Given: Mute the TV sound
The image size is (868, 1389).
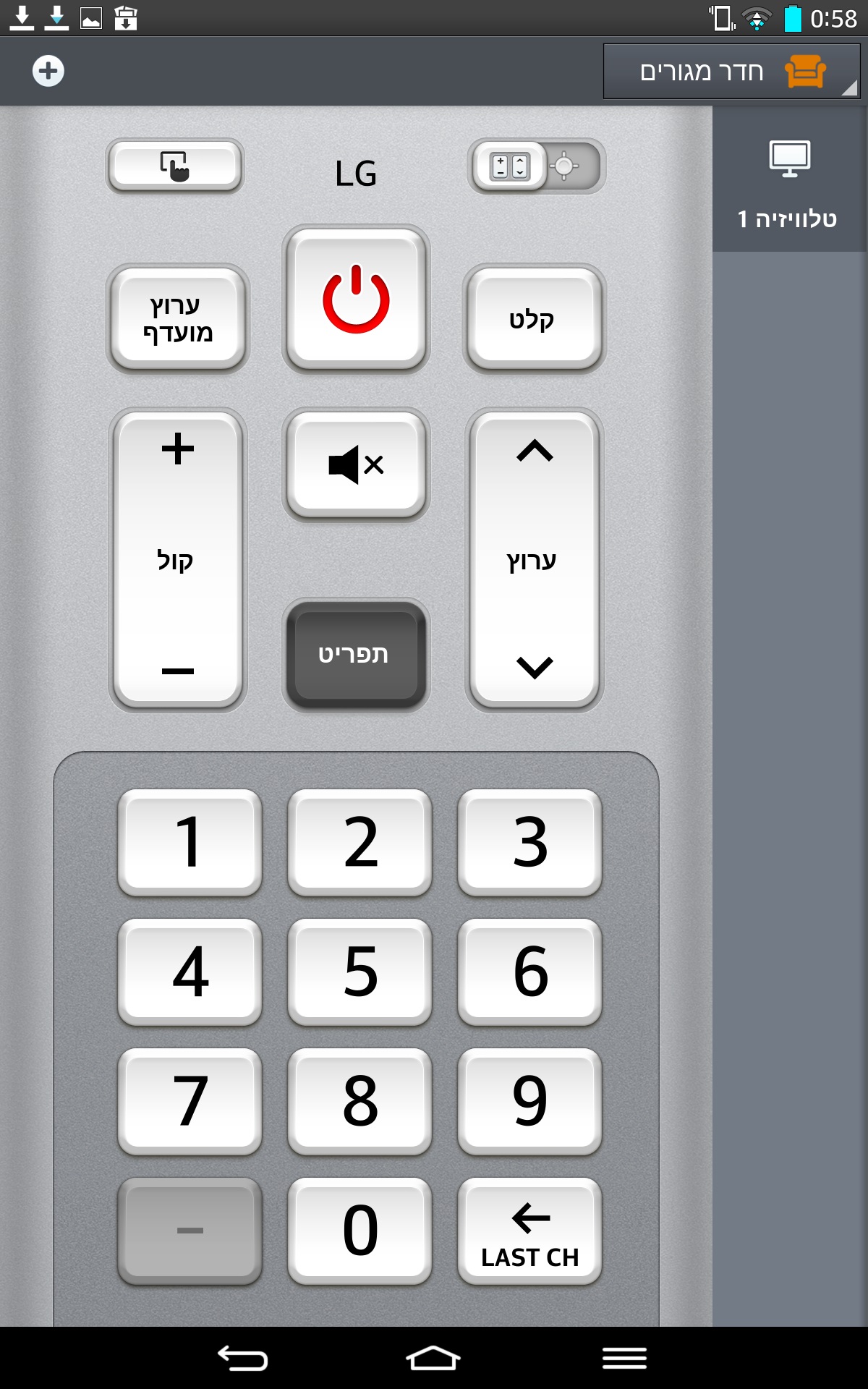Looking at the screenshot, I should click(x=356, y=464).
